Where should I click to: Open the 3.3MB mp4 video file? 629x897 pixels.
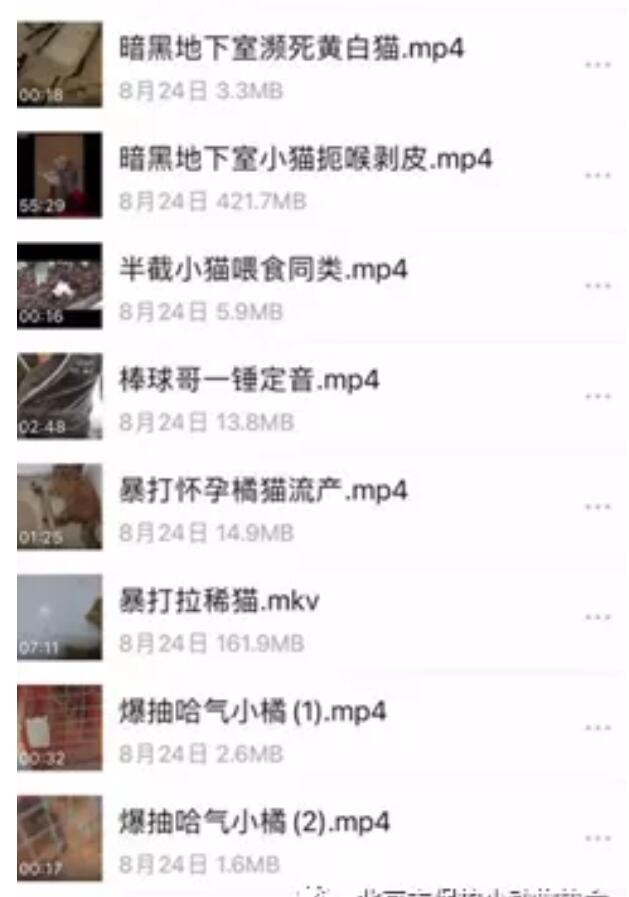(x=291, y=48)
